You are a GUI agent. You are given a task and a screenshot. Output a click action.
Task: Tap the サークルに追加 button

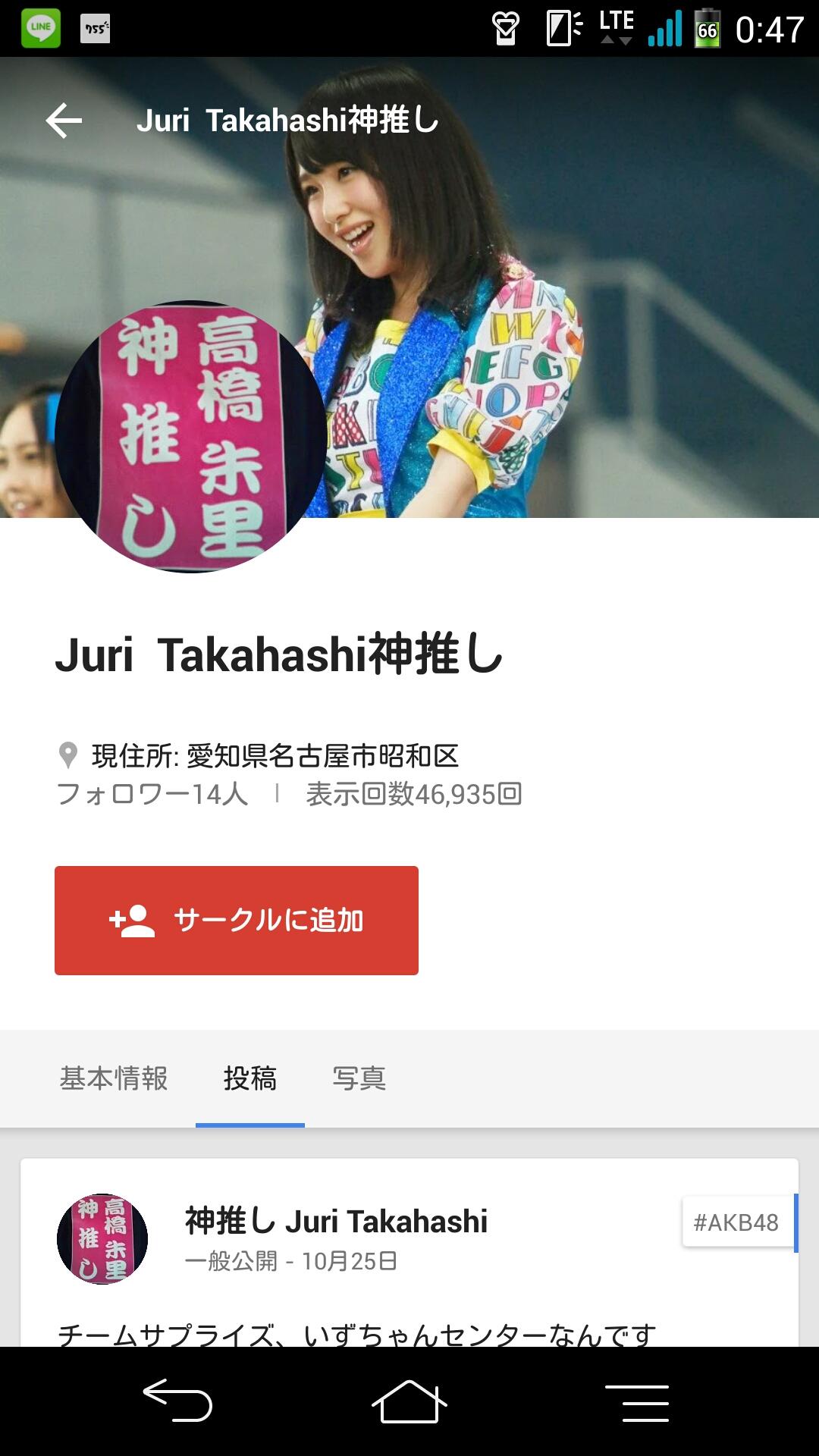(236, 920)
